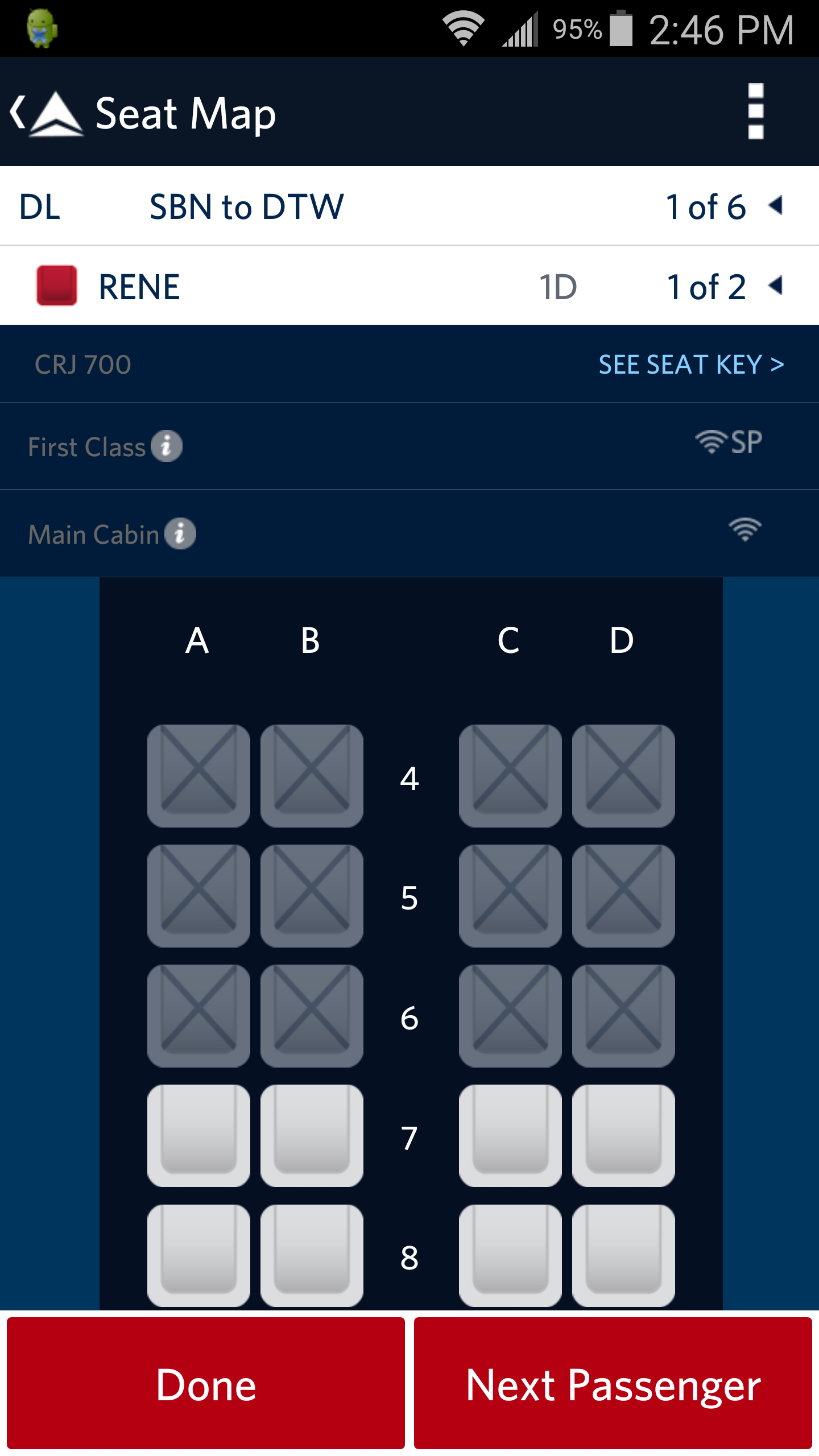This screenshot has width=819, height=1456.
Task: Tap the Done button
Action: (x=206, y=1384)
